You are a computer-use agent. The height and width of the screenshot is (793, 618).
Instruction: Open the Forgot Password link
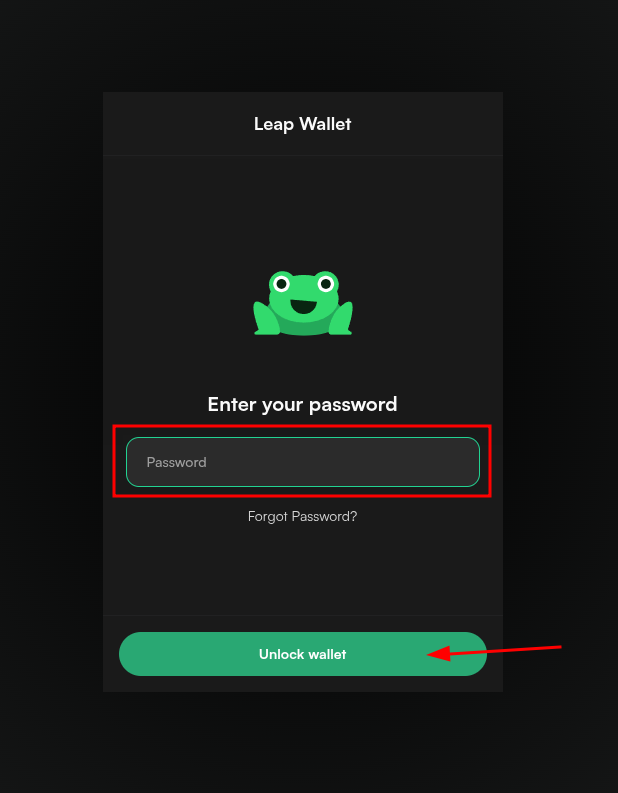[302, 517]
